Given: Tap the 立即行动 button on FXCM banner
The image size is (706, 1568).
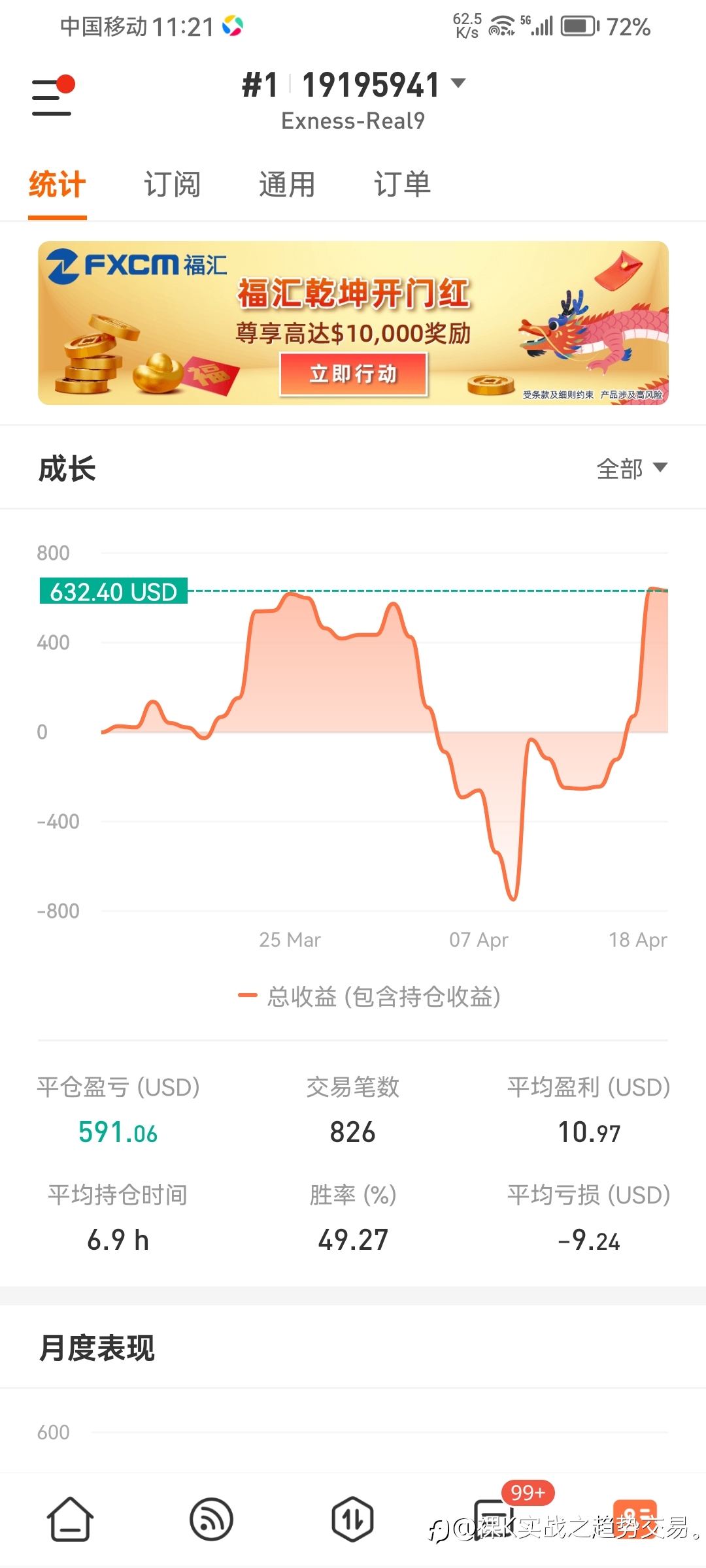Looking at the screenshot, I should click(354, 374).
